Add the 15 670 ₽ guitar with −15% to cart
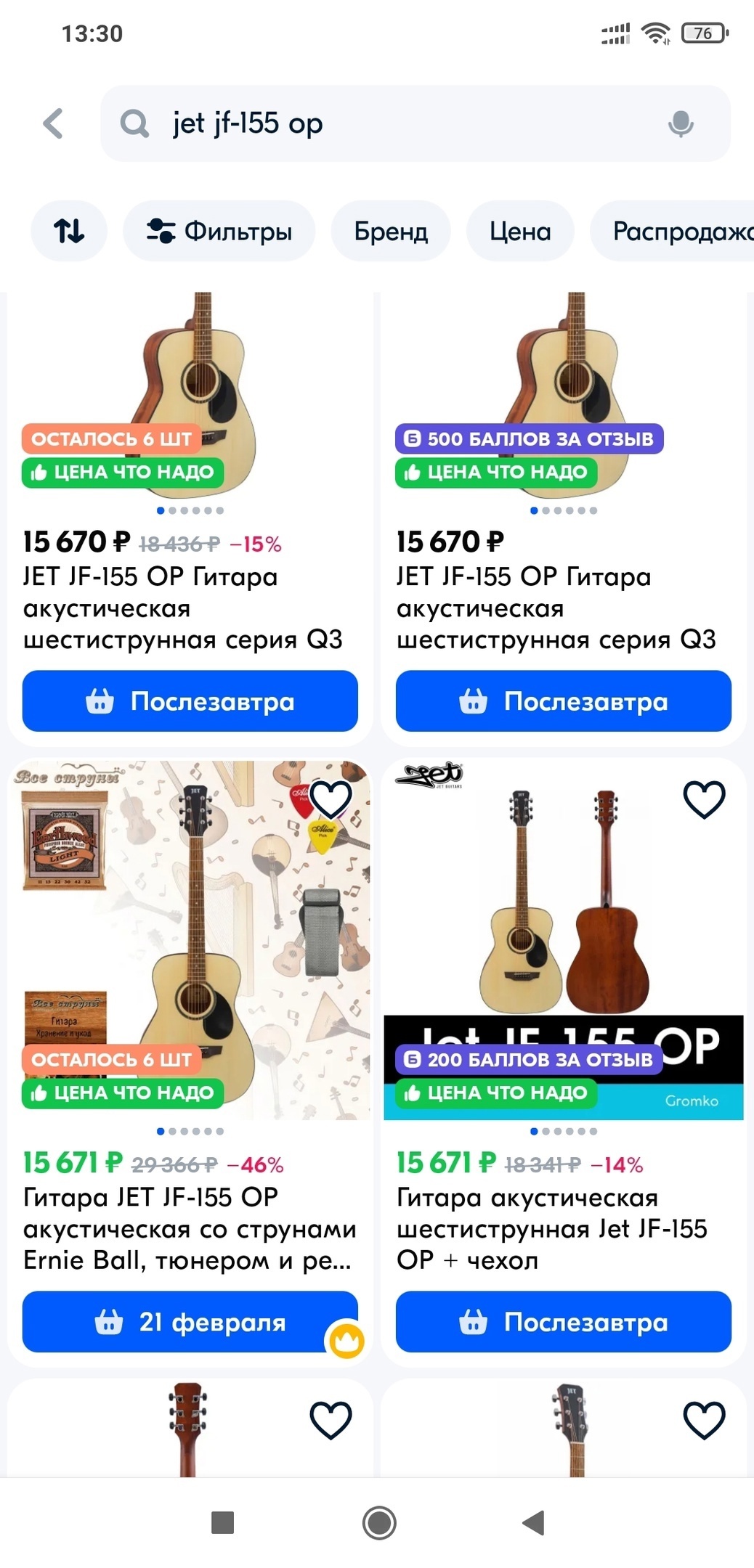The width and height of the screenshot is (754, 1568). (190, 701)
